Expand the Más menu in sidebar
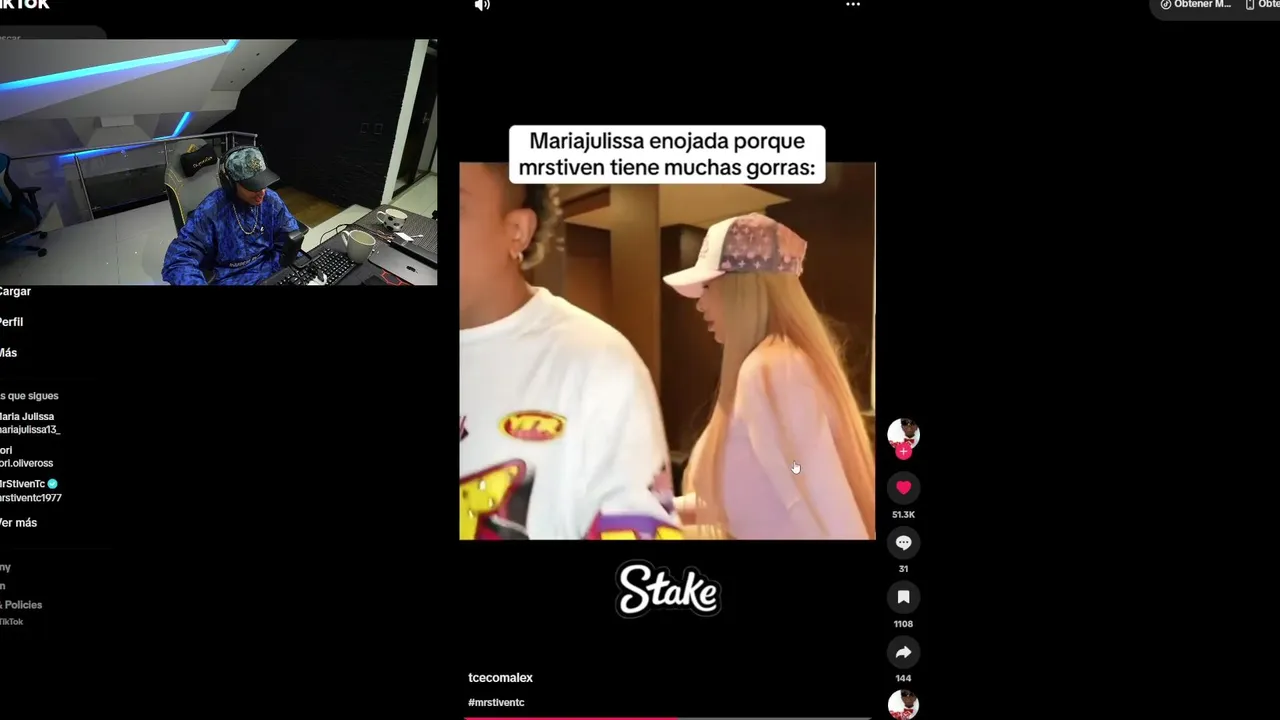The width and height of the screenshot is (1280, 720). (x=9, y=353)
